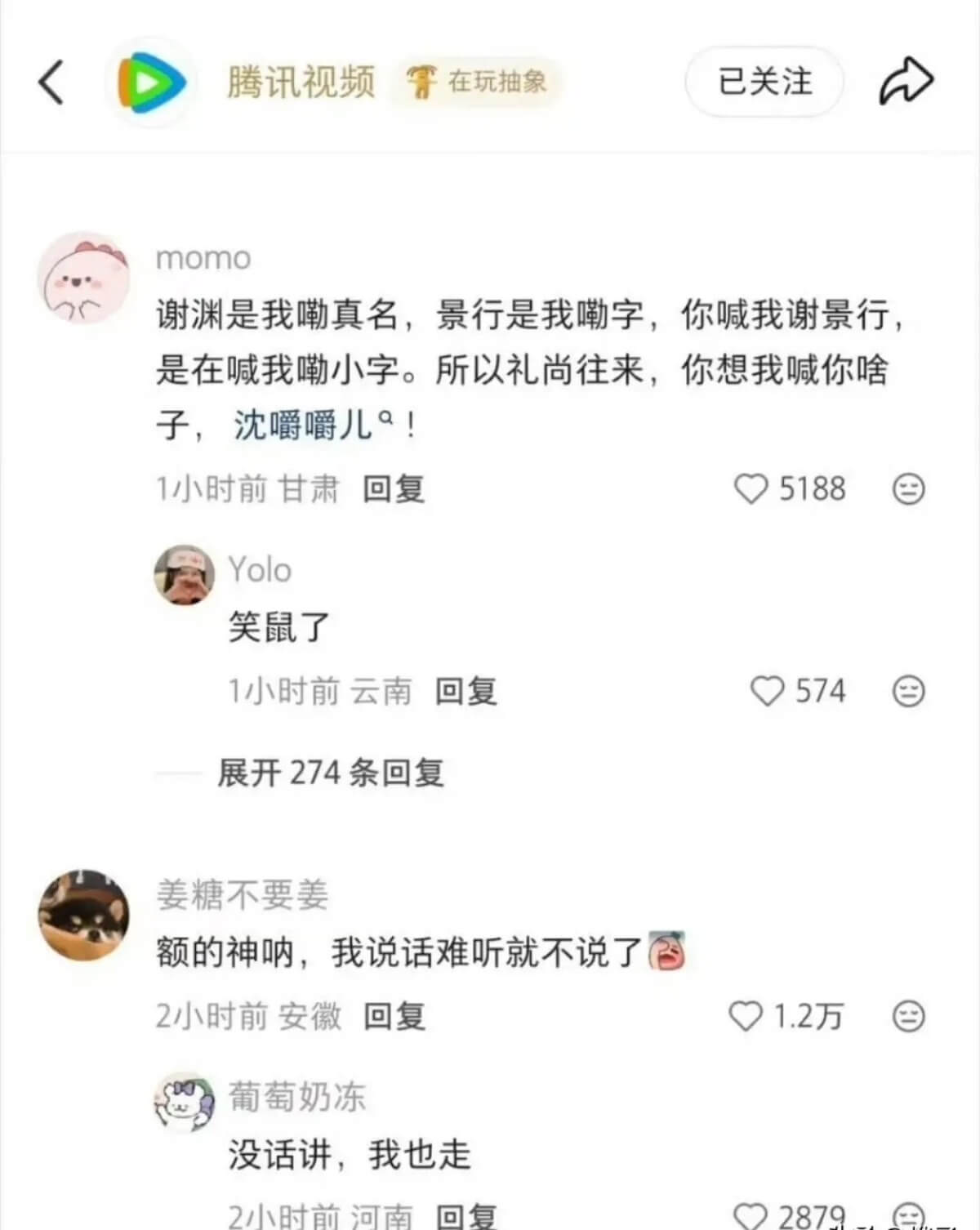Screen dimensions: 980x1230
Task: Reply to Yolo's comment
Action: [x=465, y=692]
